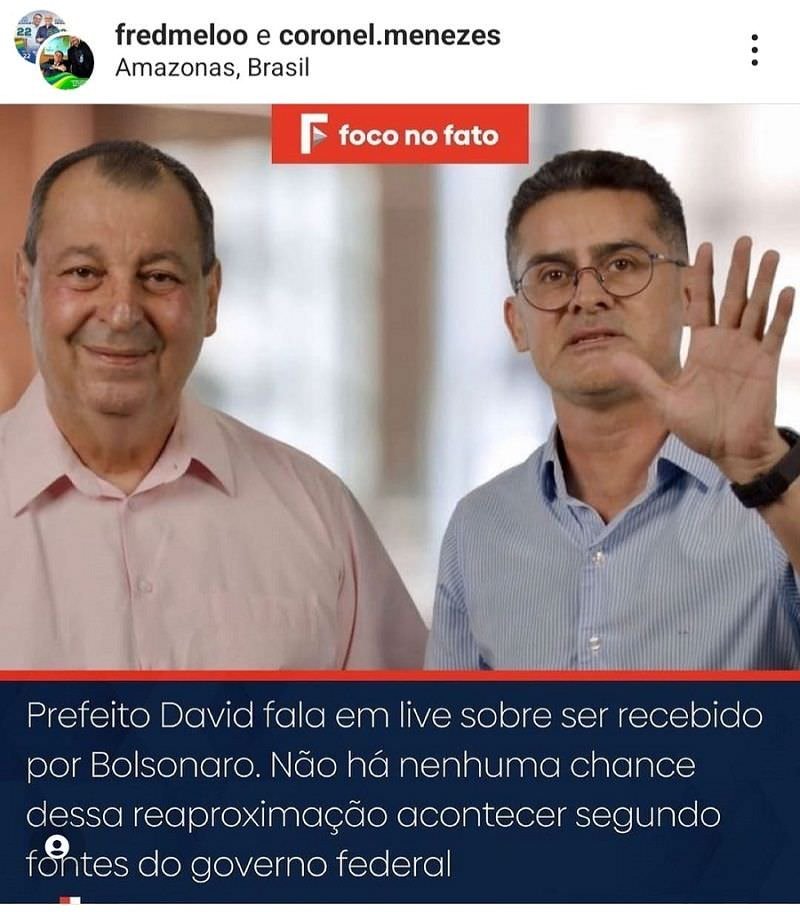Open coronel.menezes profile from the username
The height and width of the screenshot is (912, 800).
point(389,36)
